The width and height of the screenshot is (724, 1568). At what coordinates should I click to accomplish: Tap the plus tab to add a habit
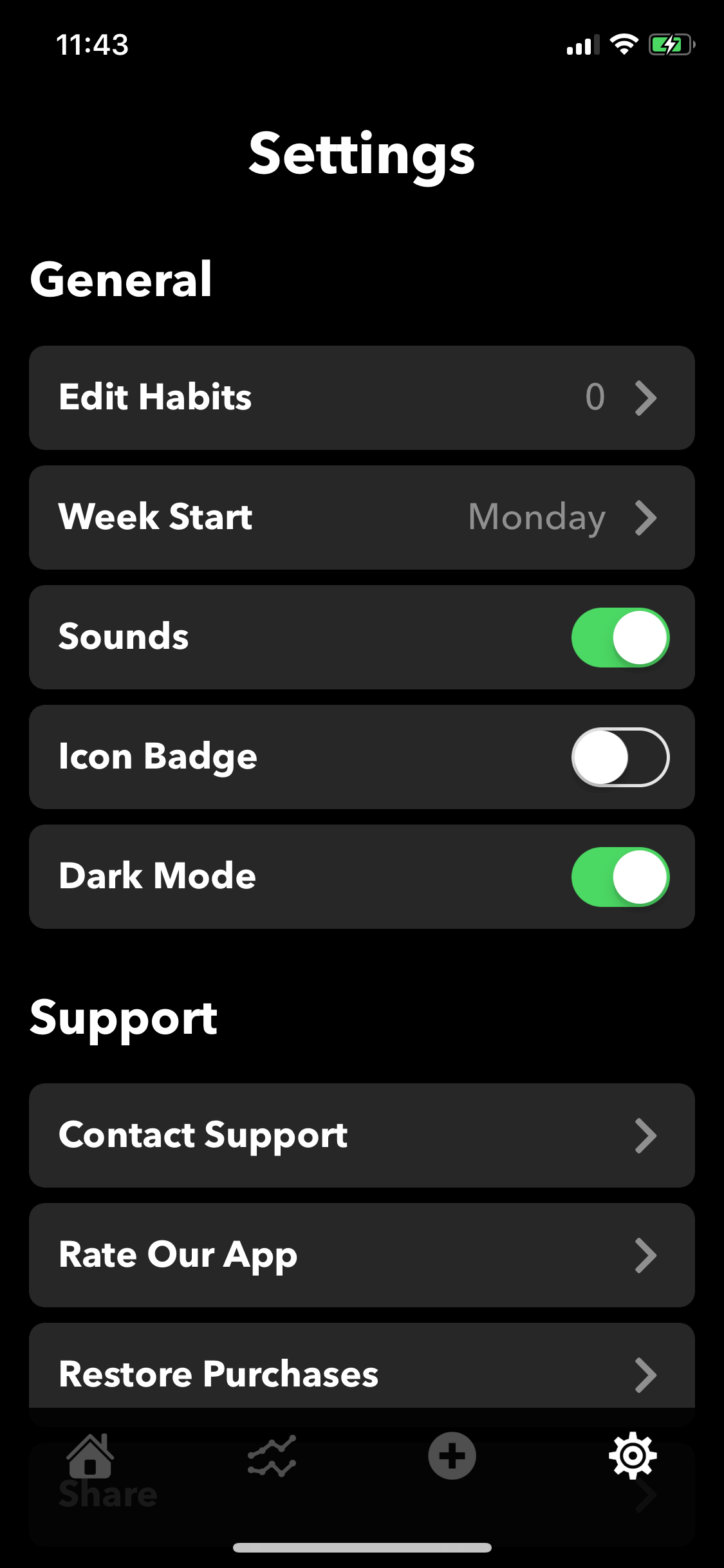(452, 1455)
